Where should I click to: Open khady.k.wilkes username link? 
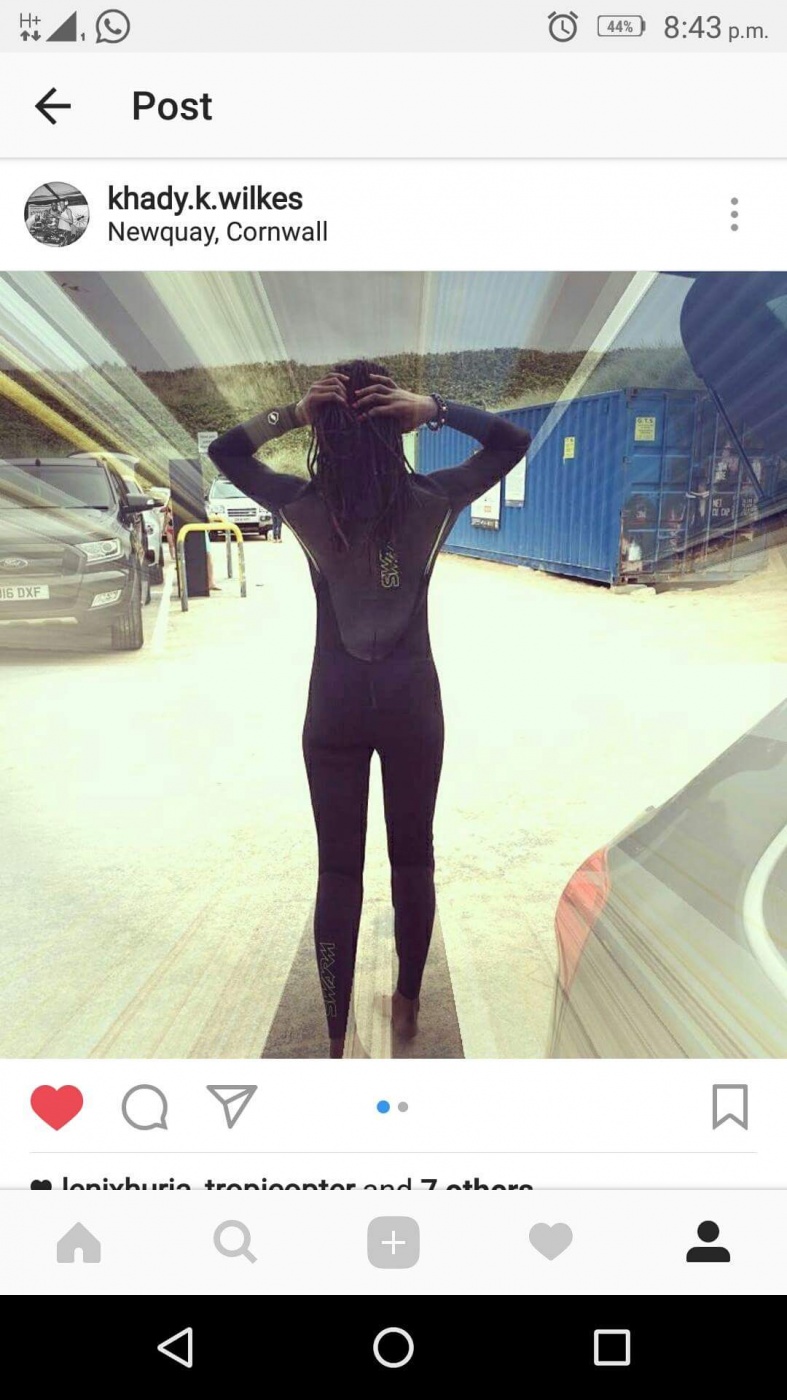pos(205,198)
